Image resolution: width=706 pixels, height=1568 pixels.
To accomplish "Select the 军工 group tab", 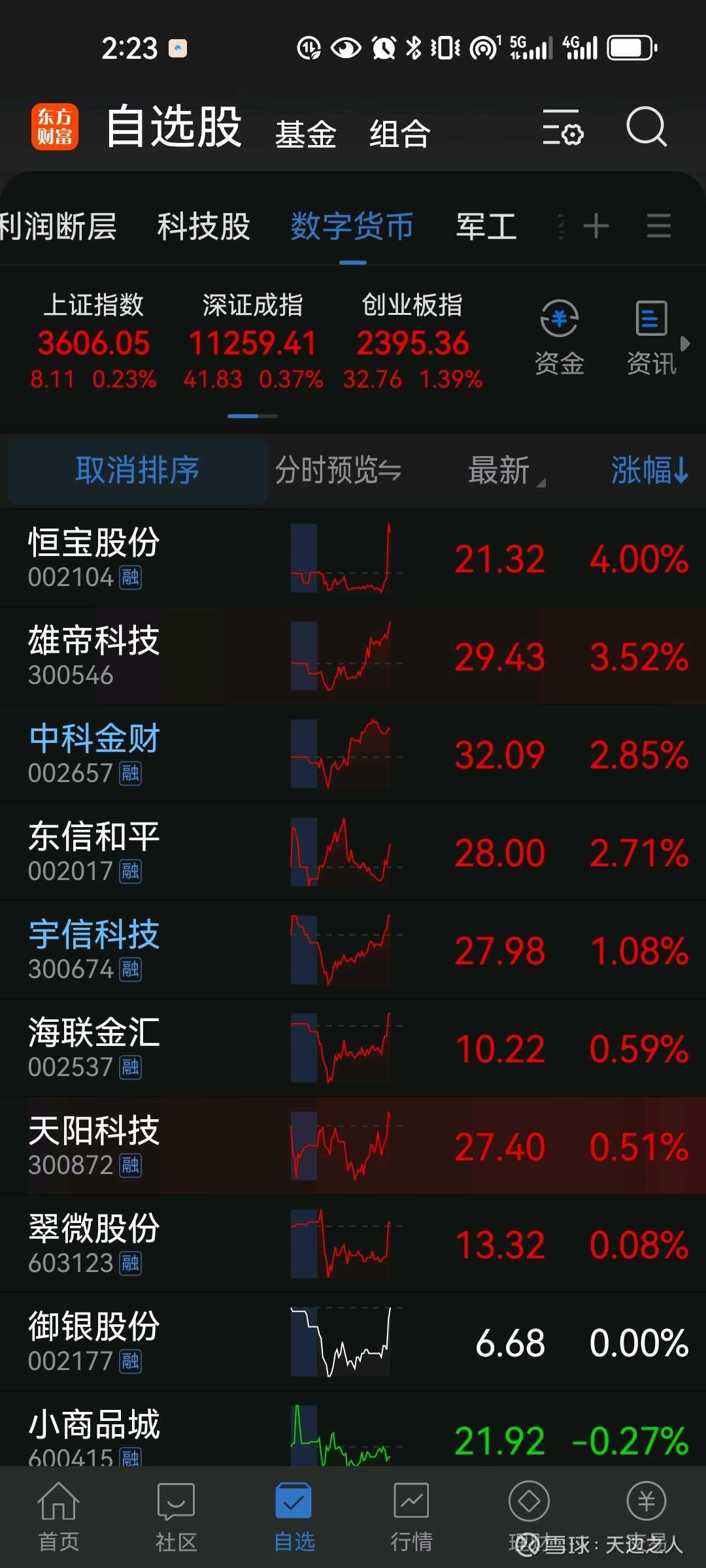I will coord(486,227).
